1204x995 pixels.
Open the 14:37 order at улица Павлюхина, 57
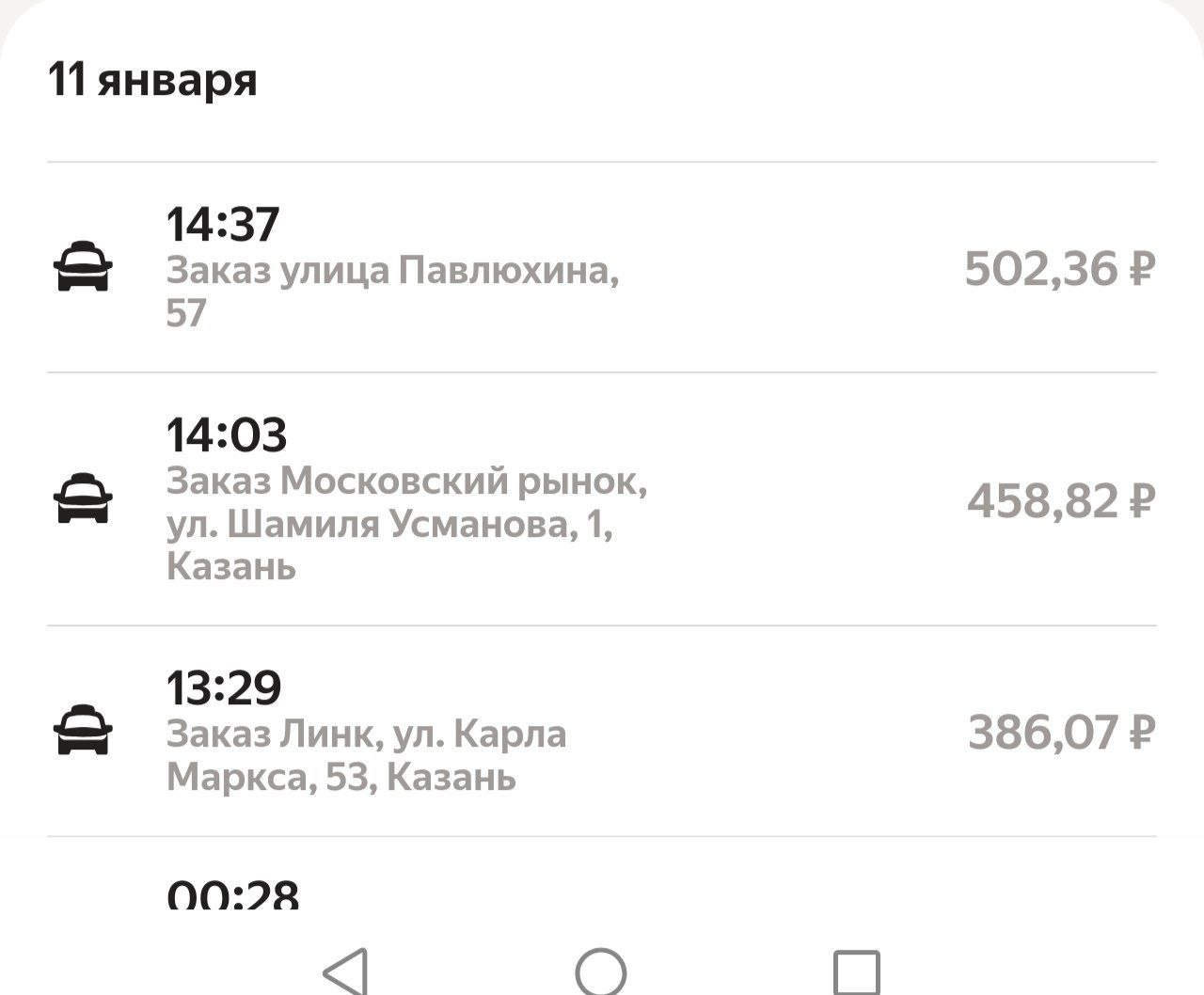coord(602,268)
